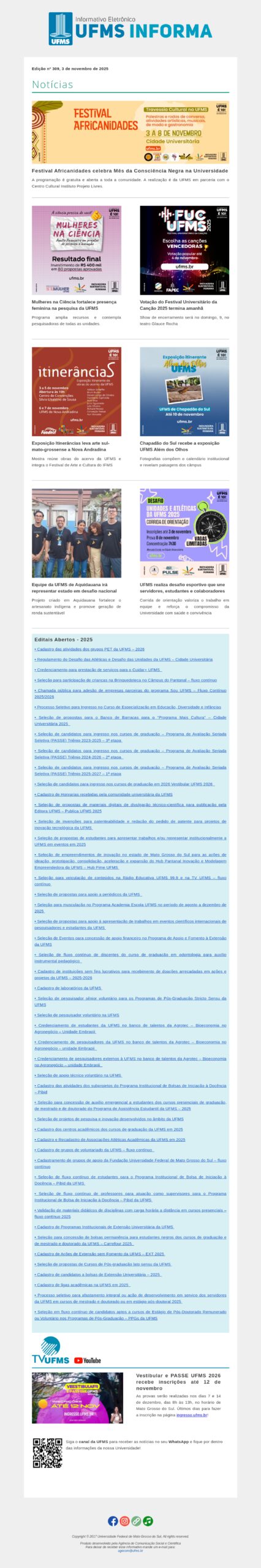The width and height of the screenshot is (261, 1568).
Task: Open the Cadastro de laboratórios da UFMS link
Action: tap(68, 988)
